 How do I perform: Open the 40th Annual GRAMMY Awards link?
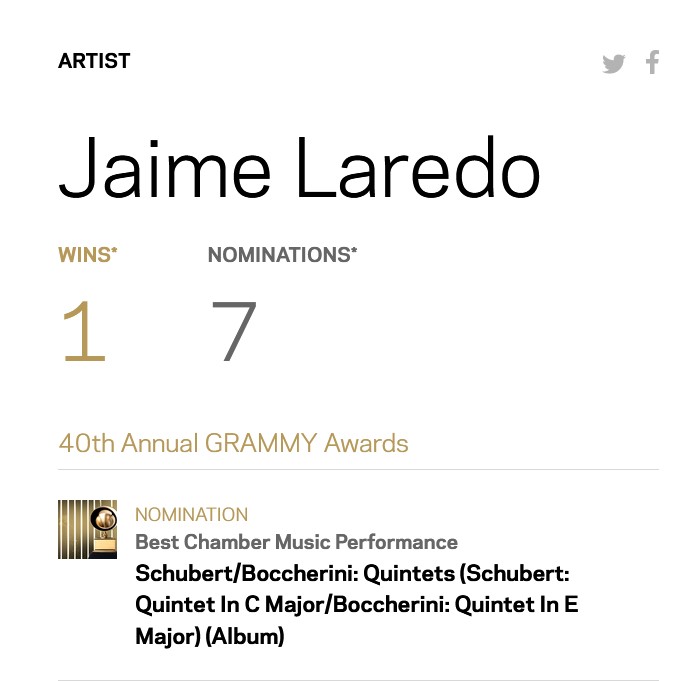coord(233,443)
